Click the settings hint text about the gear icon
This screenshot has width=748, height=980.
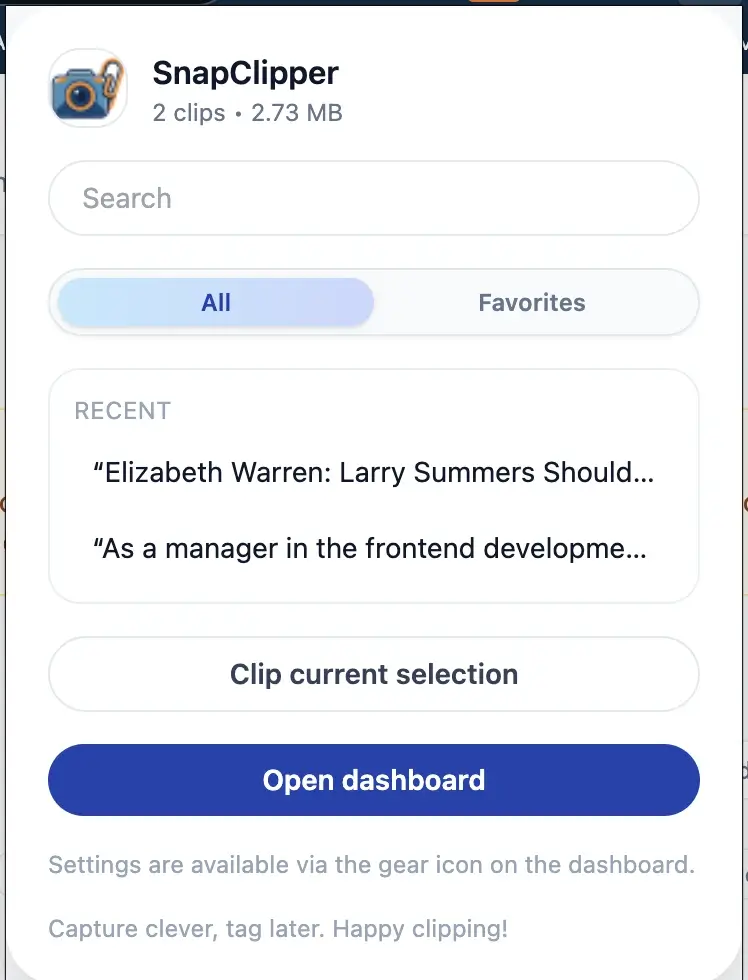(x=374, y=865)
